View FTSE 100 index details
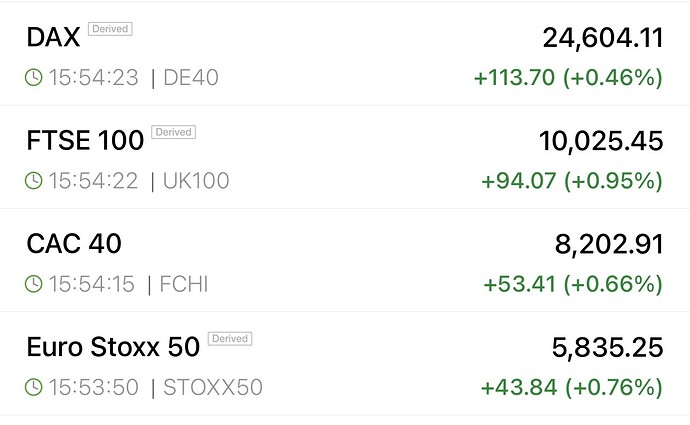The width and height of the screenshot is (690, 425). coord(345,159)
